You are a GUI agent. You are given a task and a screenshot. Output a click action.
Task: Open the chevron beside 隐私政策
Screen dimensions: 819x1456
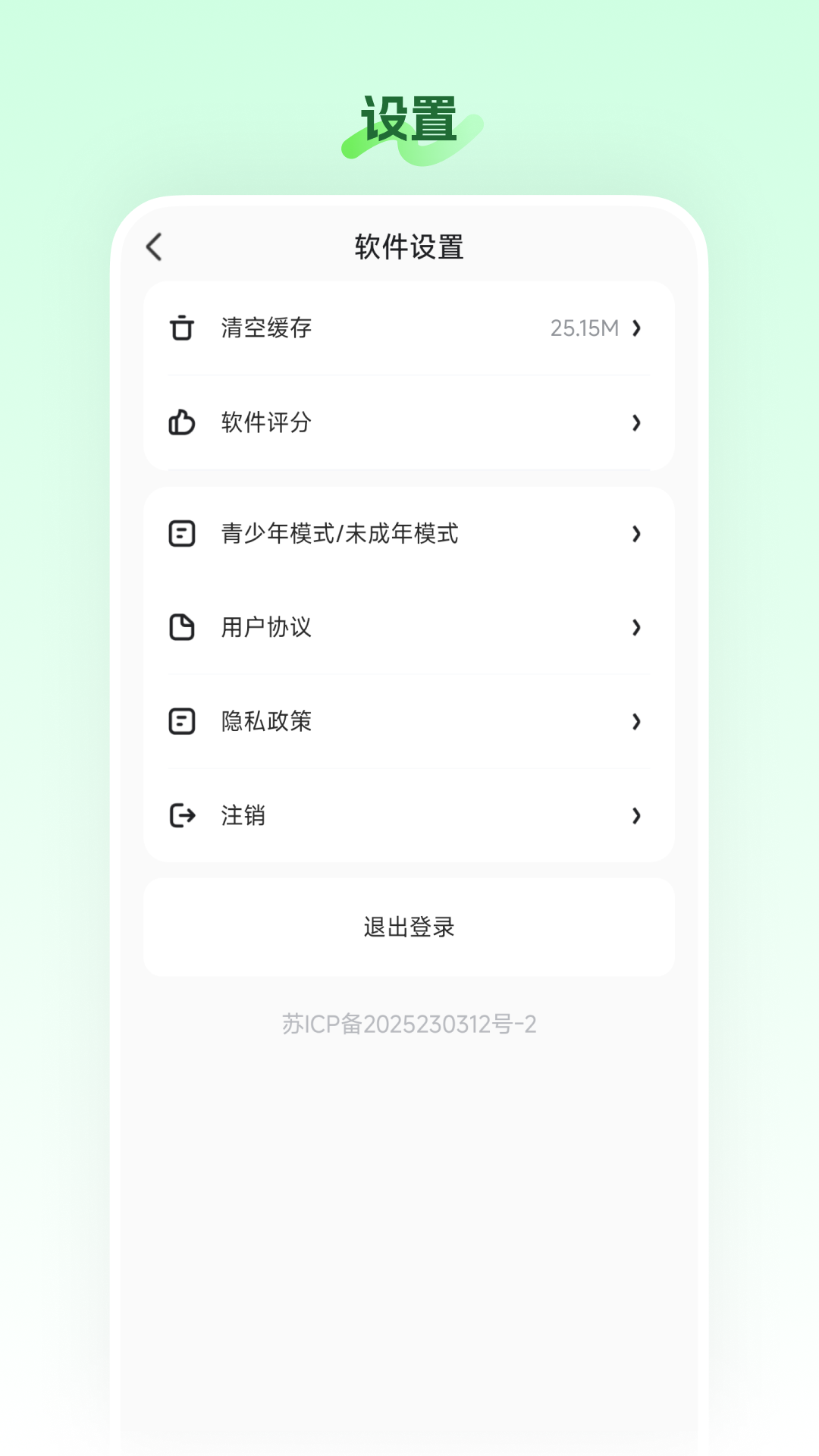(636, 722)
